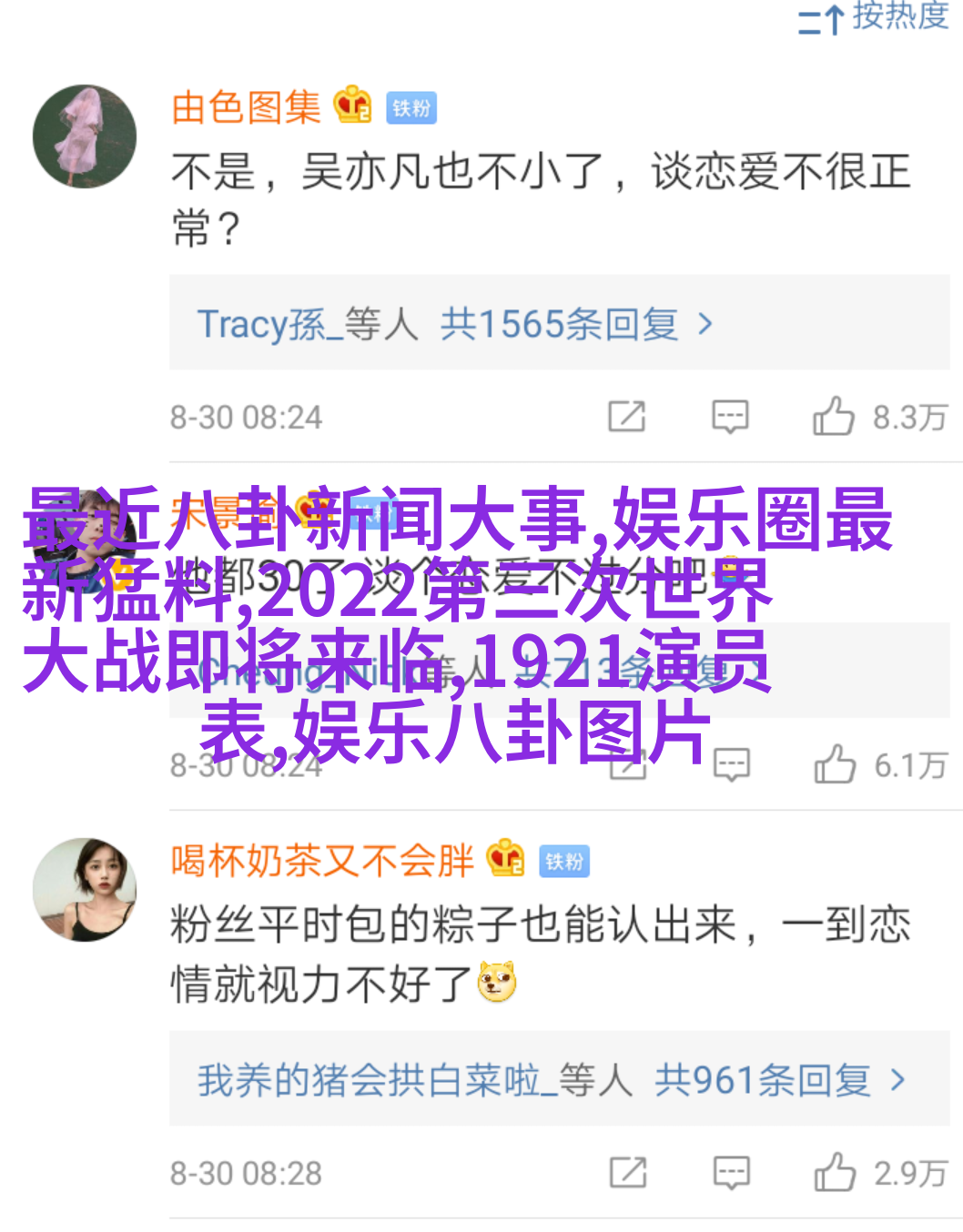Open 由色图集's profile avatar
This screenshot has width=963, height=1232.
(x=85, y=136)
